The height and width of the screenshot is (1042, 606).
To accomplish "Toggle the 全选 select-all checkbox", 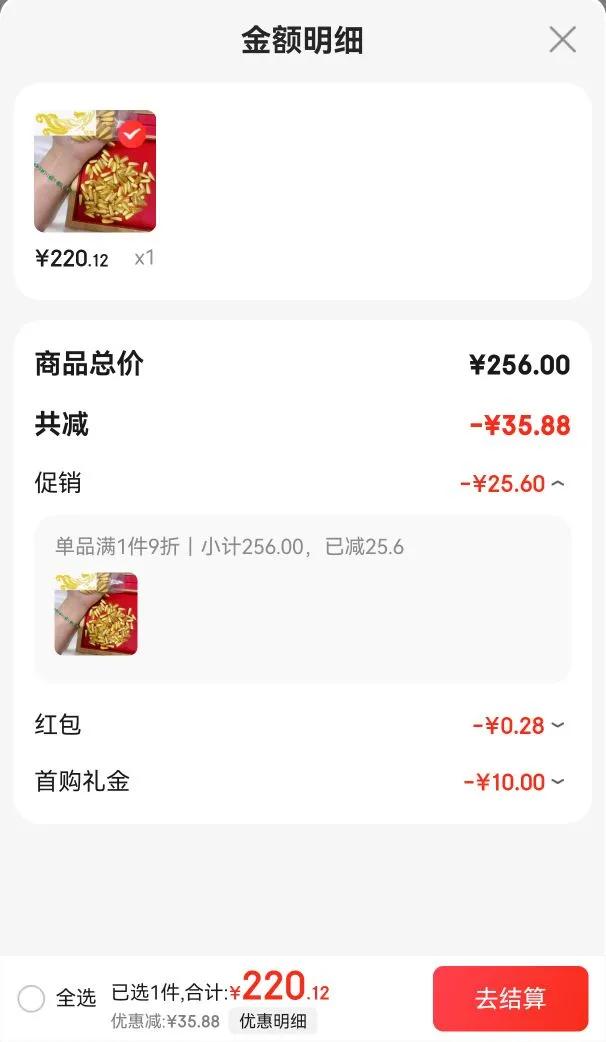I will point(32,997).
